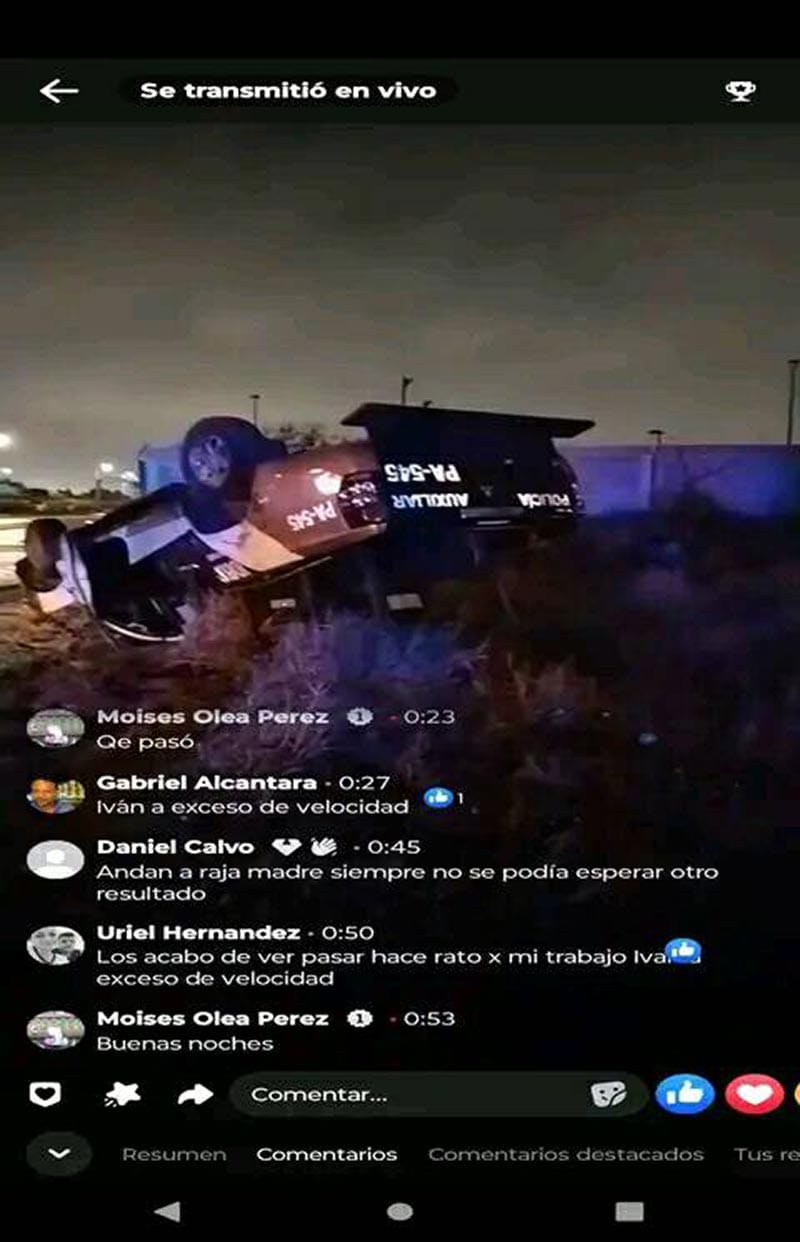Send stars with the star icon
Viewport: 800px width, 1242px height.
(122, 1094)
